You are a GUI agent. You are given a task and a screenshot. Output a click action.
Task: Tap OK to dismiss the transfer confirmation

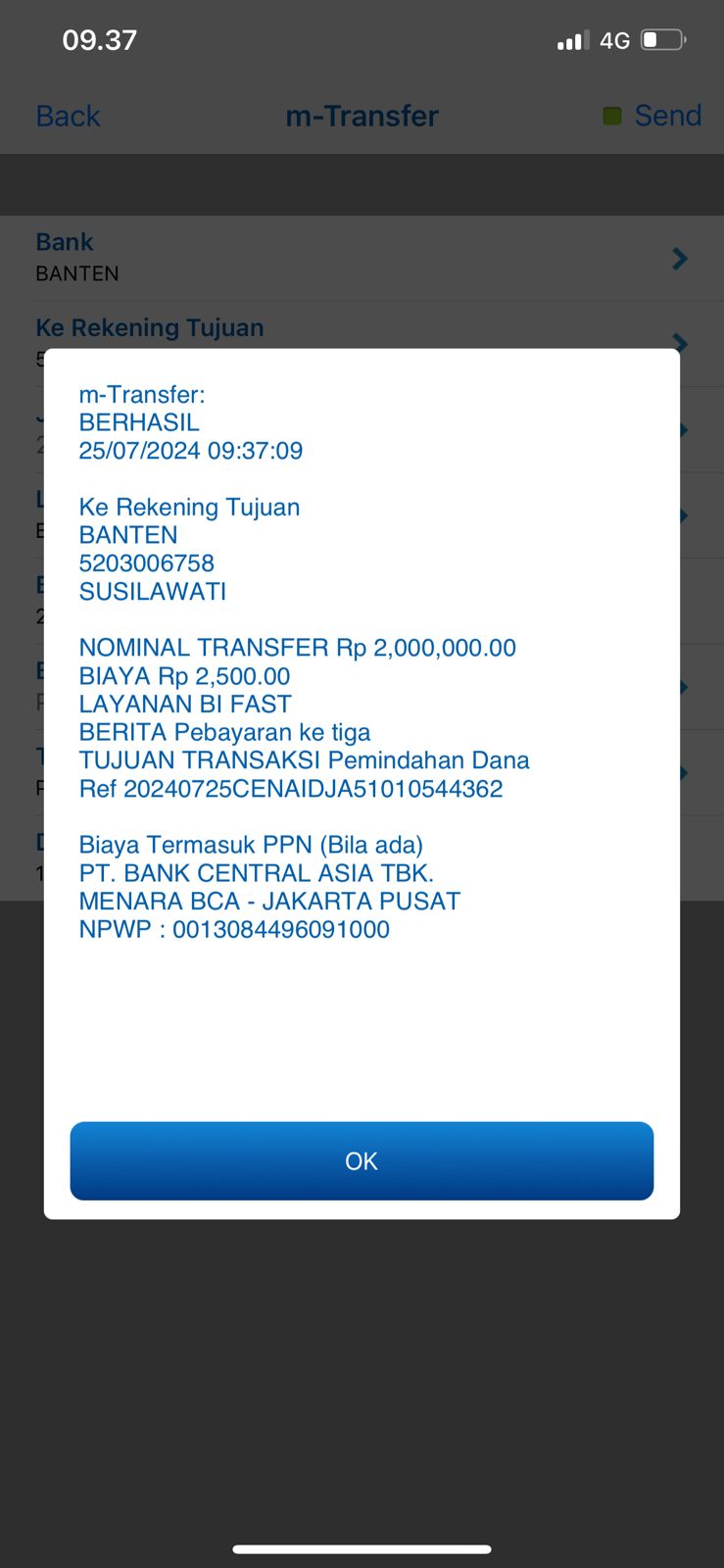coord(362,1160)
